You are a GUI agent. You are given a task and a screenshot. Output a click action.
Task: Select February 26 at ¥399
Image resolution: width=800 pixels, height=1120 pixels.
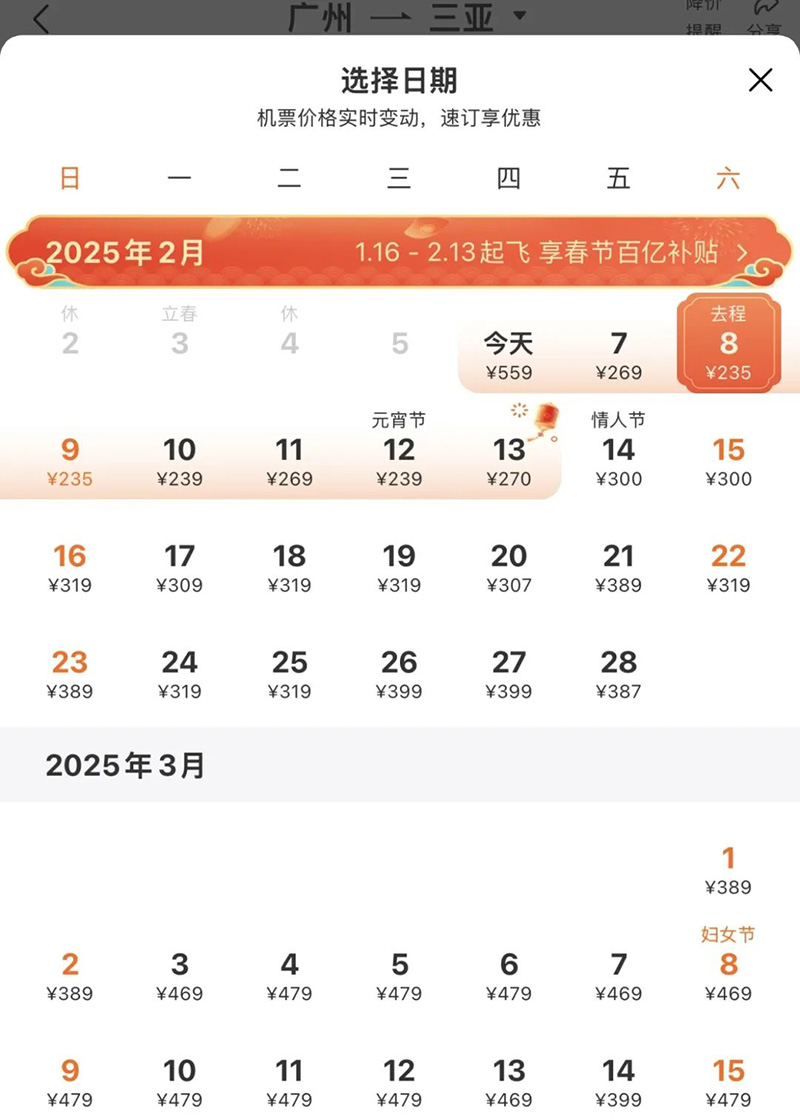399,674
